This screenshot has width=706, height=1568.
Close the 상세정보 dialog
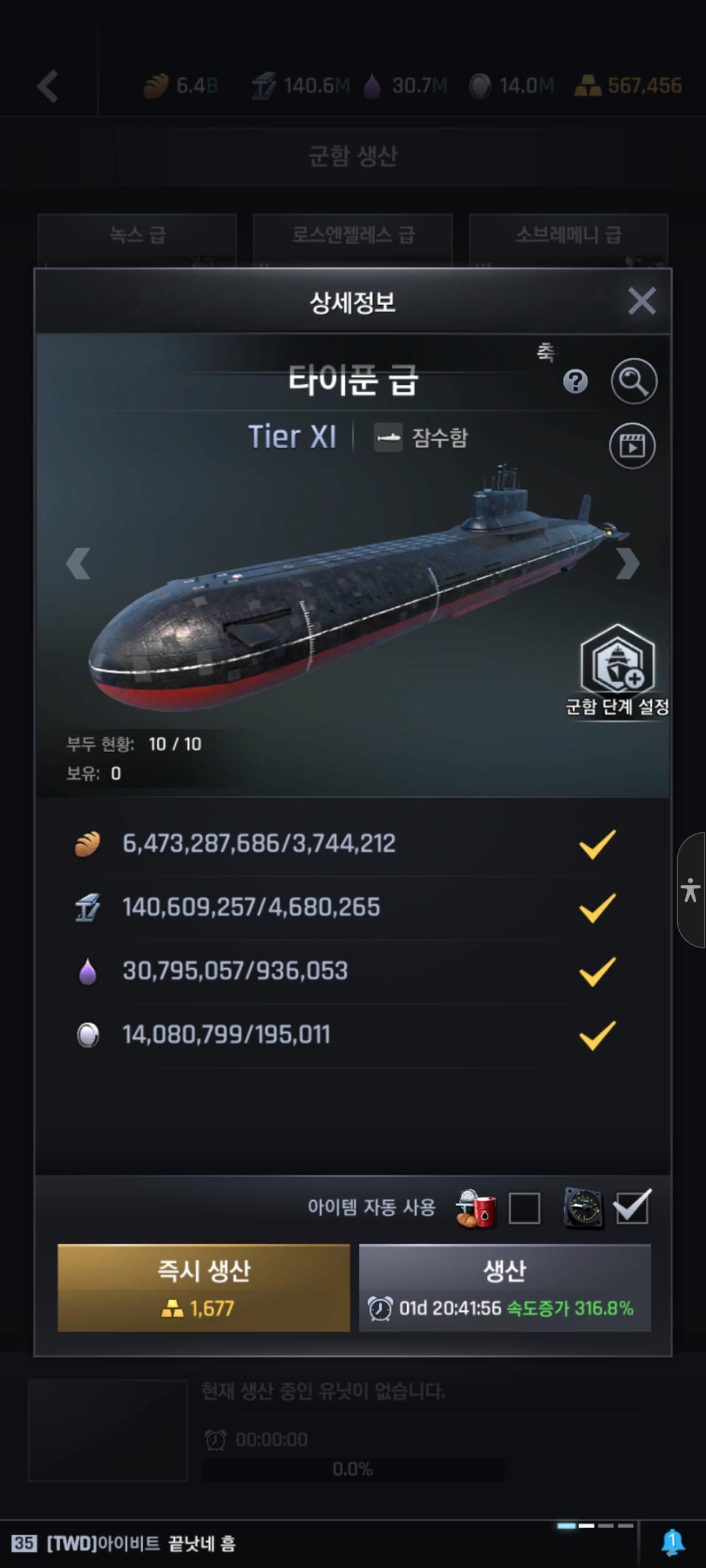[x=641, y=301]
